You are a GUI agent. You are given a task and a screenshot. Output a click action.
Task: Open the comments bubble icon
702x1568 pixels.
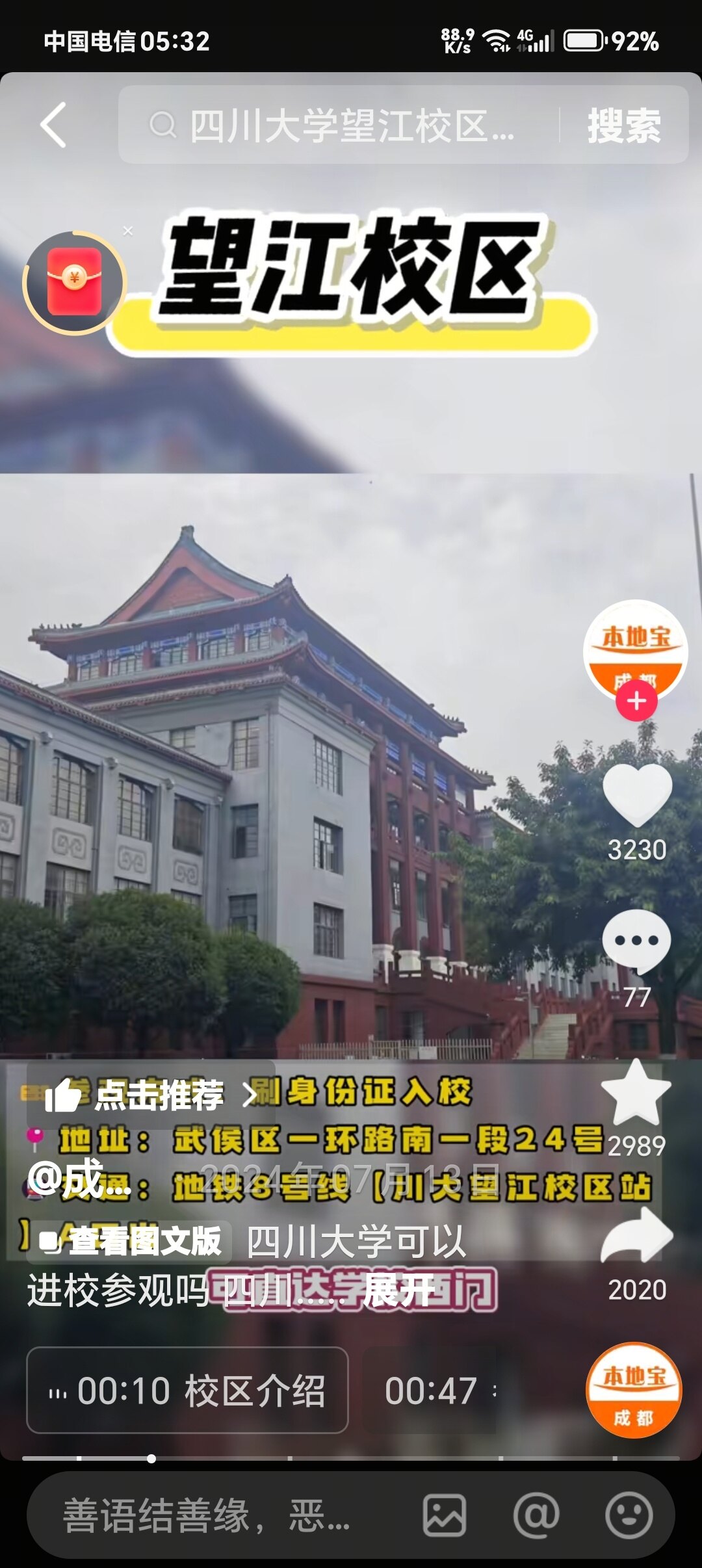pyautogui.click(x=636, y=941)
